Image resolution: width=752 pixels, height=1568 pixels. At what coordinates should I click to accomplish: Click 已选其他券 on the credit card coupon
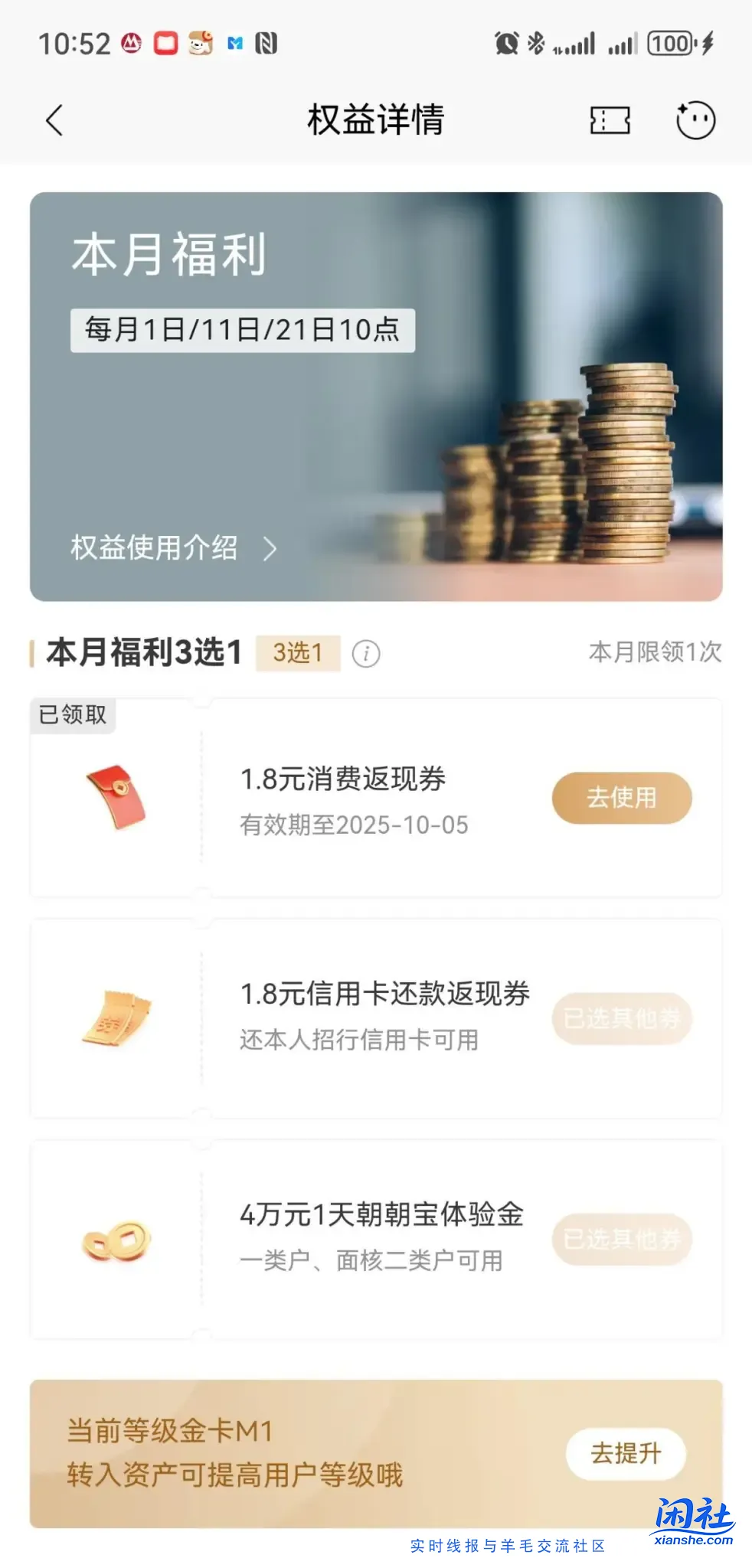pos(621,1019)
